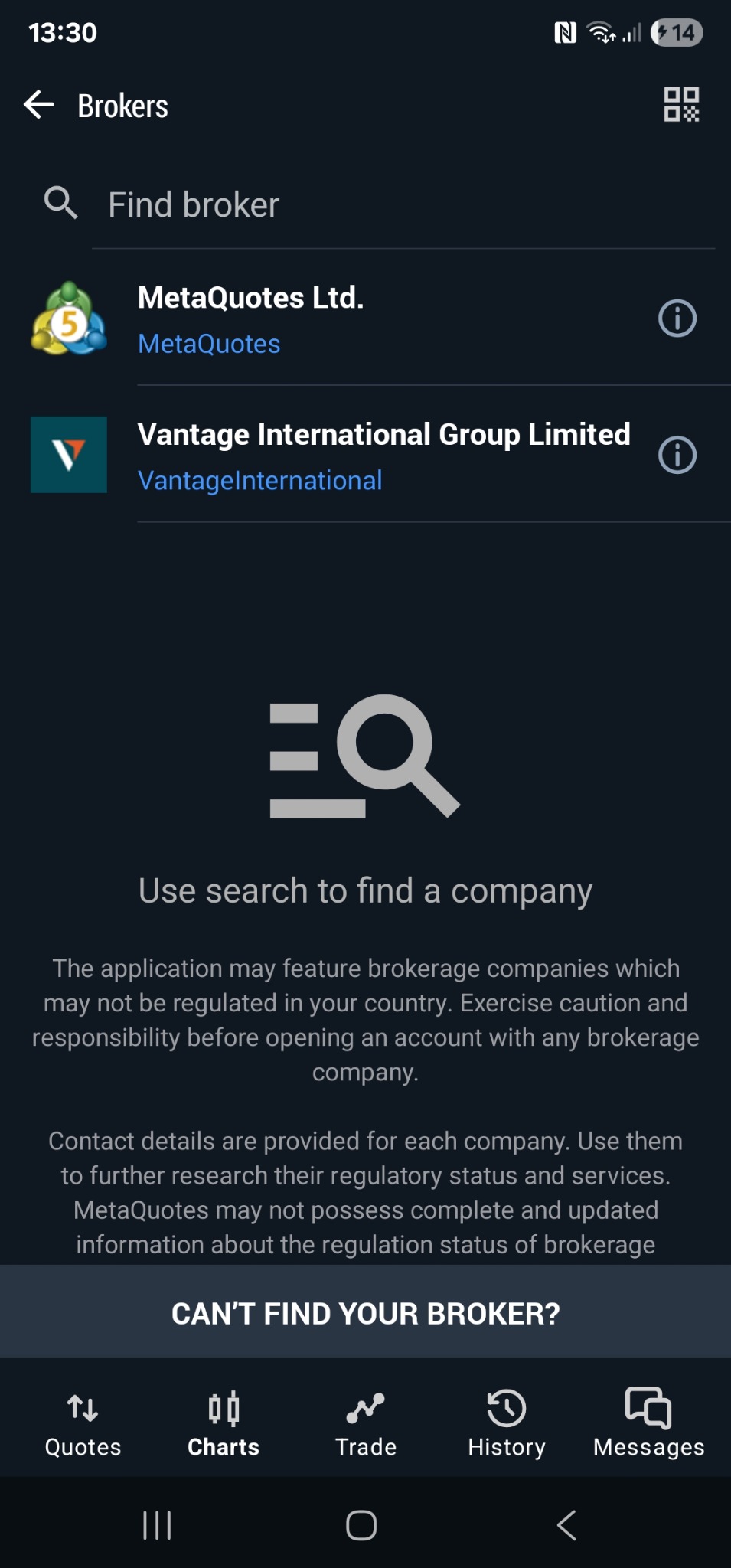Tap the MetaQuotes Ltd. broker logo

[x=69, y=318]
